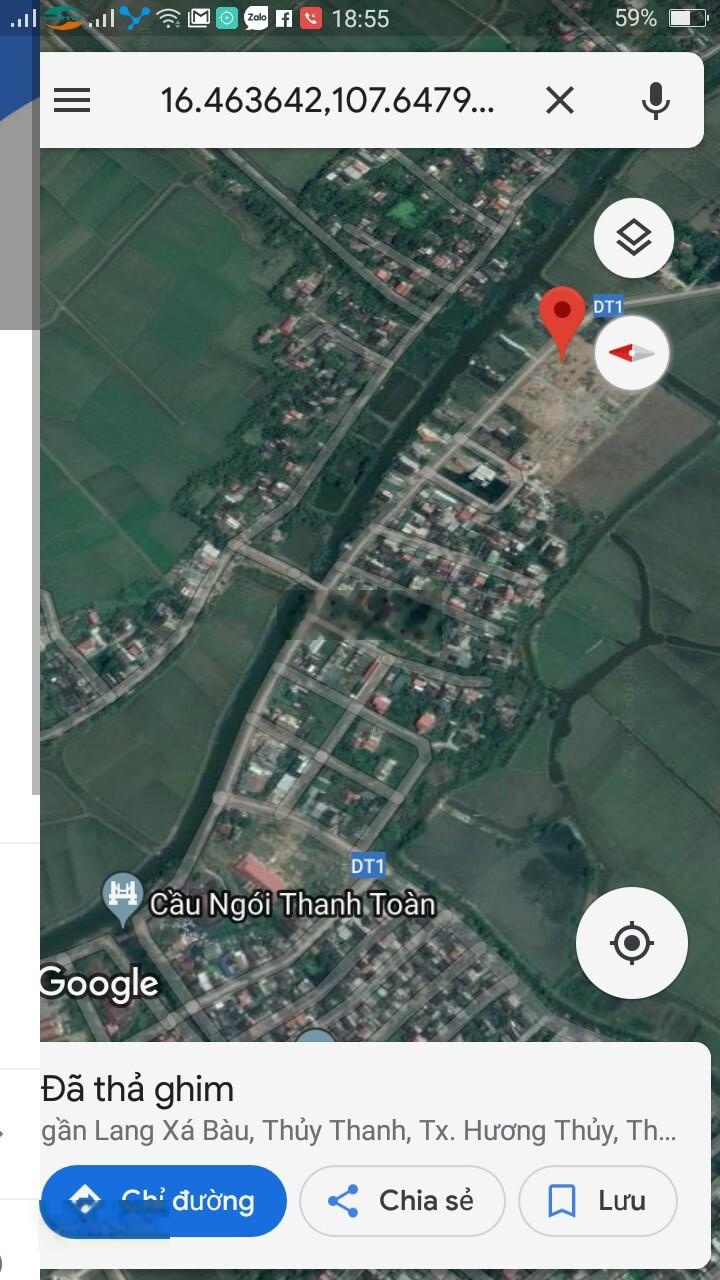Center the map on my location

tap(631, 942)
